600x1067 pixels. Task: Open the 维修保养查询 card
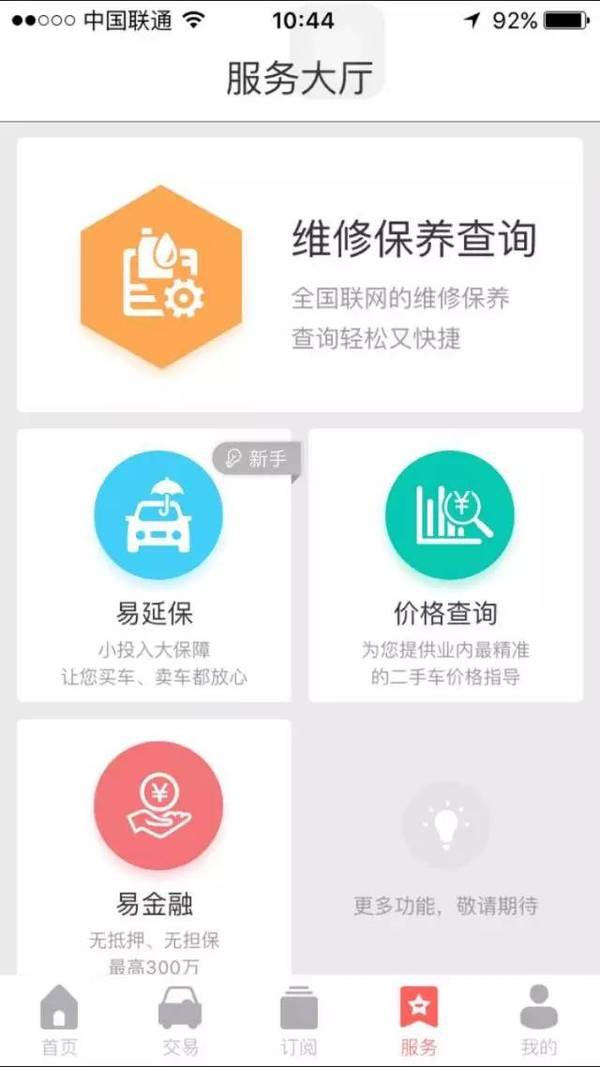(300, 275)
